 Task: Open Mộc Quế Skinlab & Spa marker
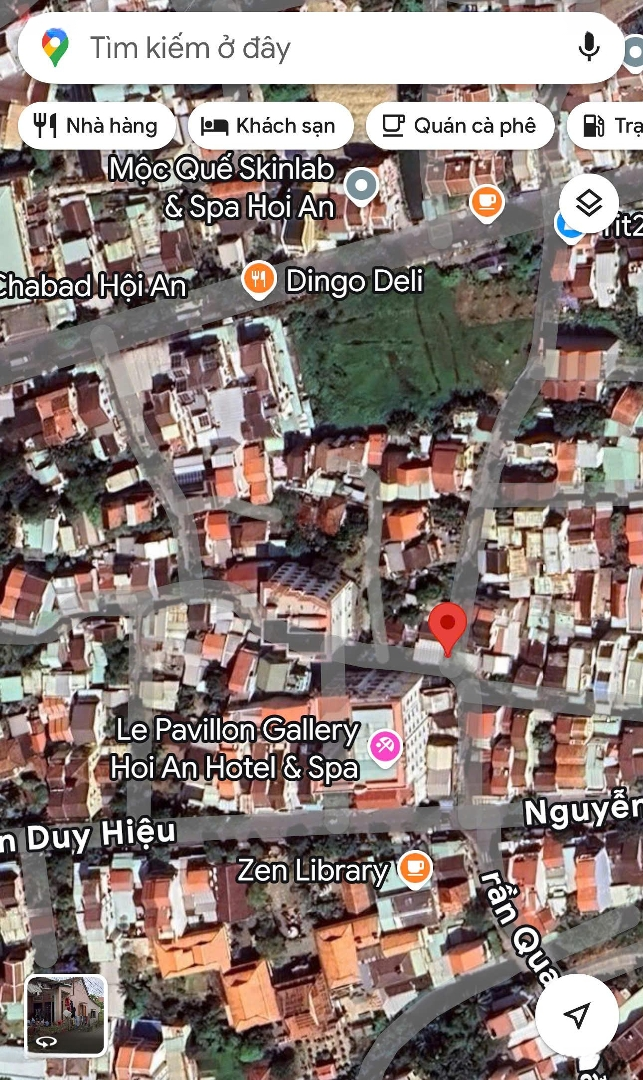(361, 186)
